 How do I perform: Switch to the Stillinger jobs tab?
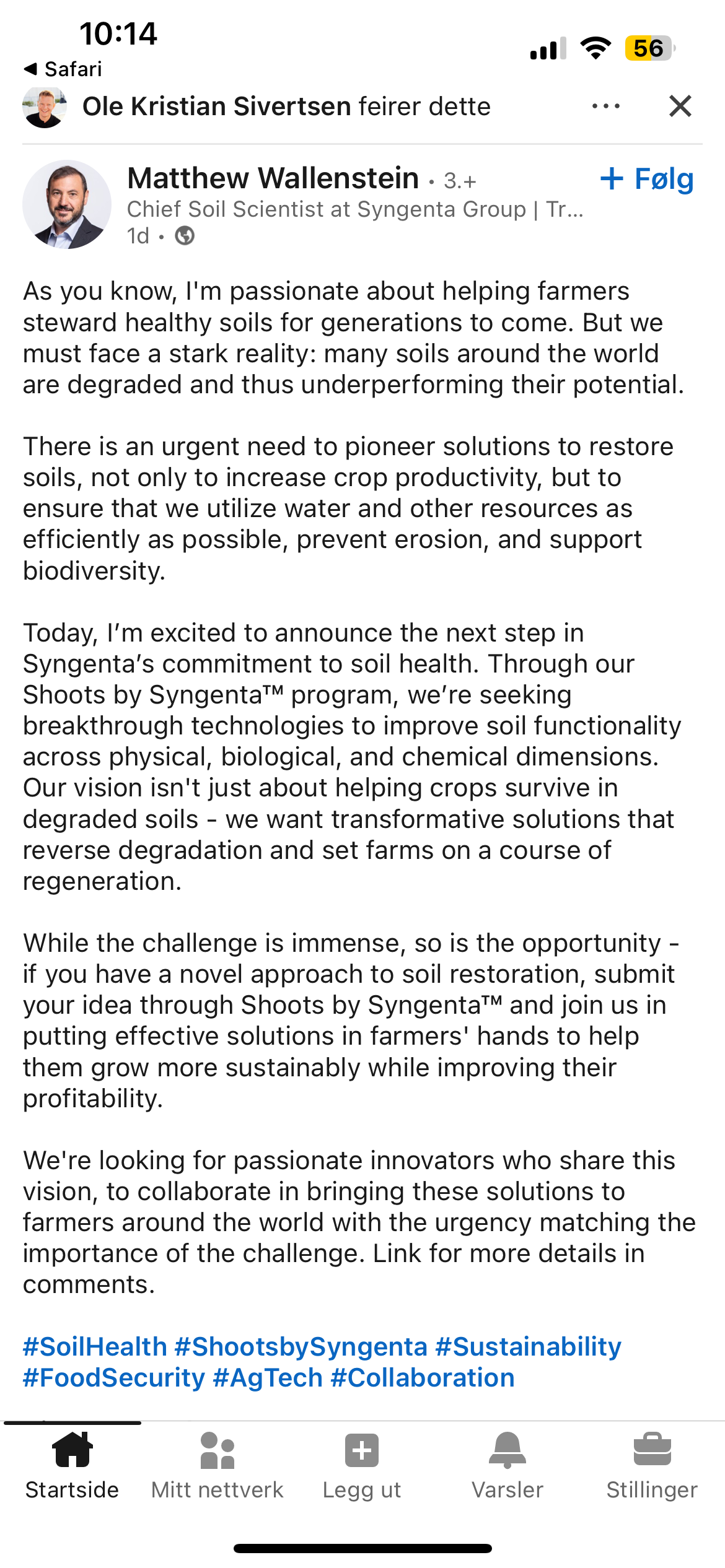click(652, 1465)
